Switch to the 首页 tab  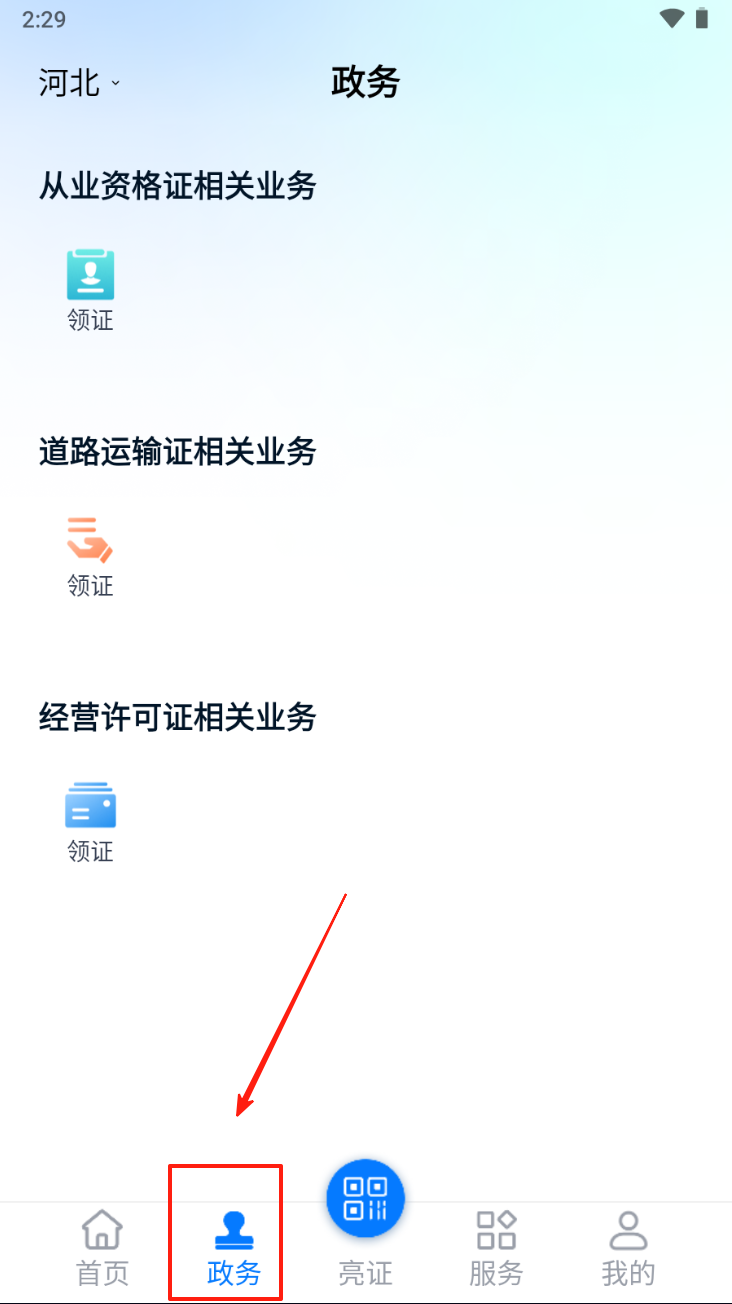[x=102, y=1247]
